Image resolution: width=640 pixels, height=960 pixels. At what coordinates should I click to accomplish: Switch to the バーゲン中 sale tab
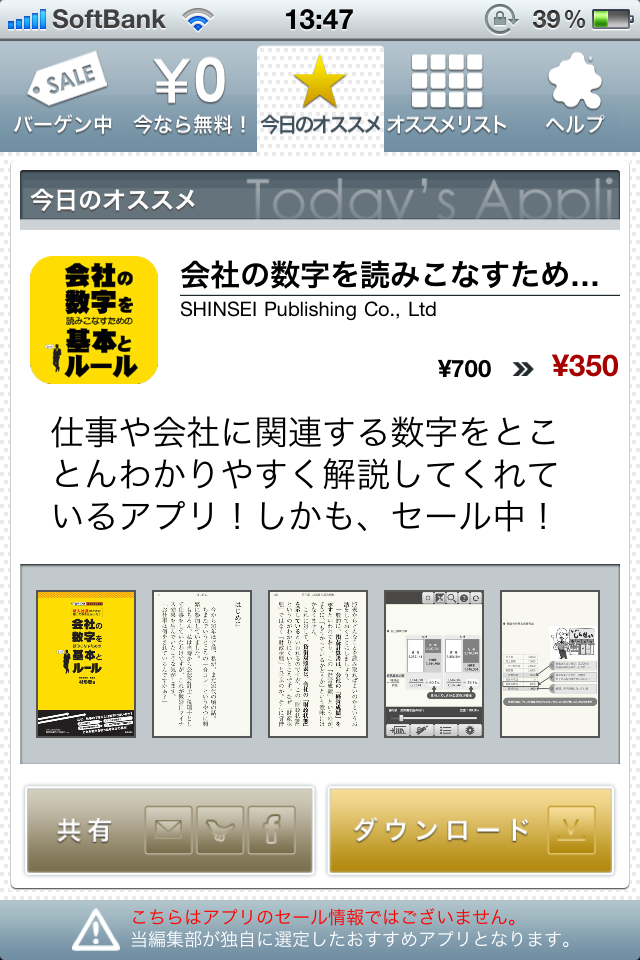[64, 97]
